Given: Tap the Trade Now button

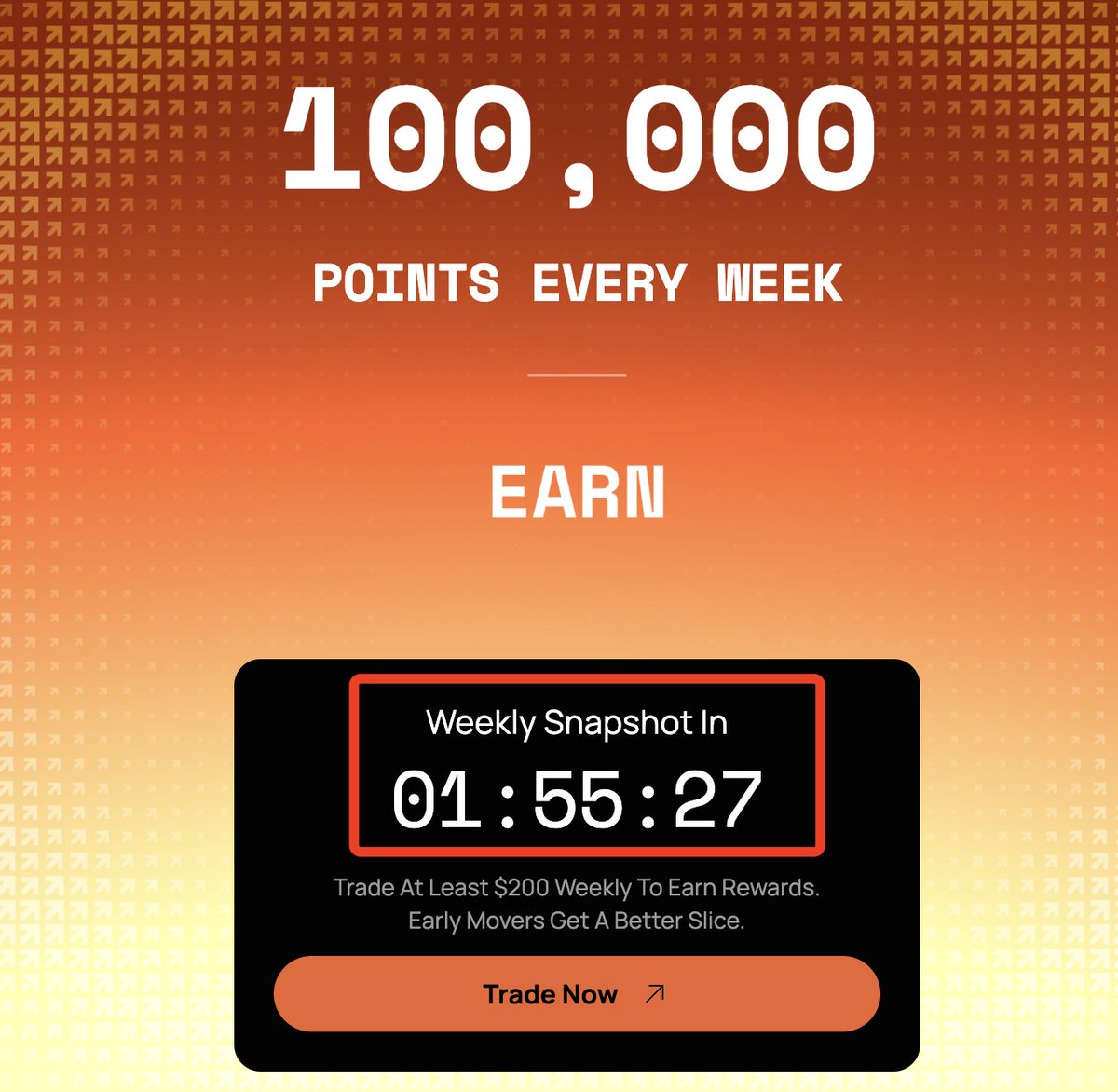Looking at the screenshot, I should 576,993.
